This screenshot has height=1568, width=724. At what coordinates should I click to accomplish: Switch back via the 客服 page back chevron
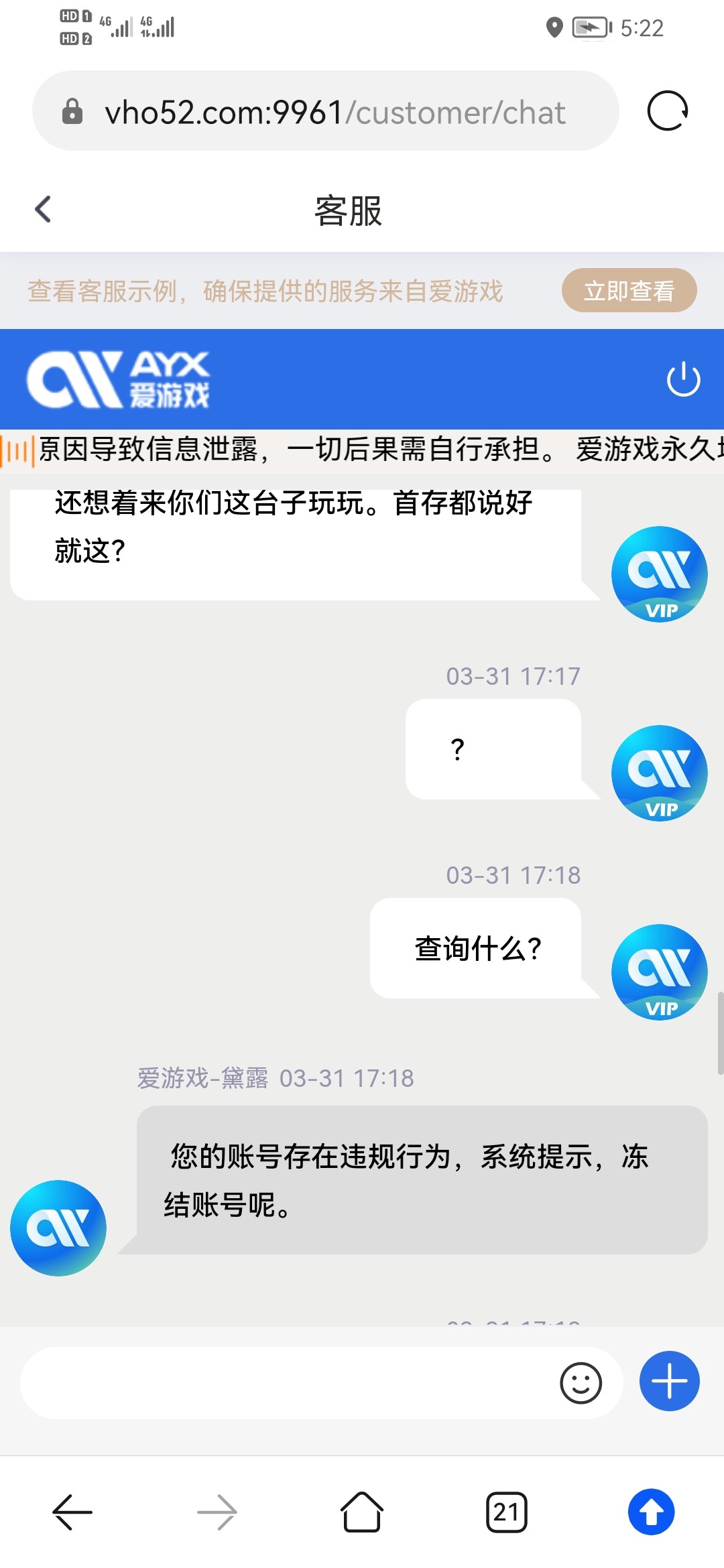(43, 208)
